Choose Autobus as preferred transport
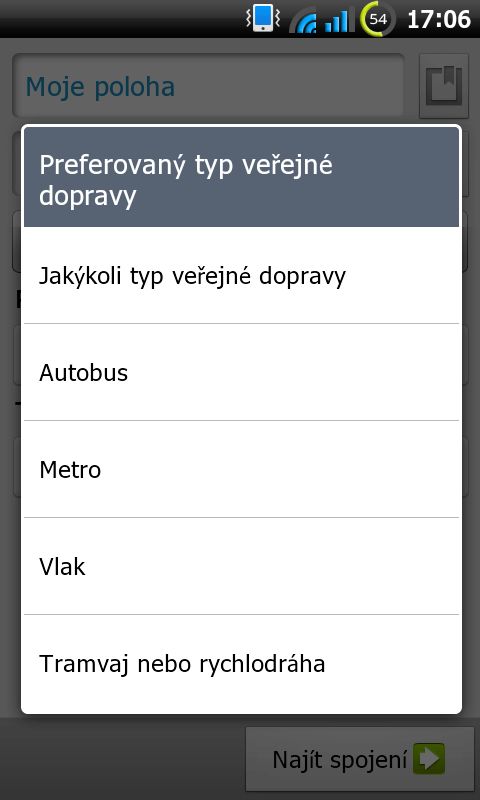Image resolution: width=480 pixels, height=800 pixels. pos(241,372)
